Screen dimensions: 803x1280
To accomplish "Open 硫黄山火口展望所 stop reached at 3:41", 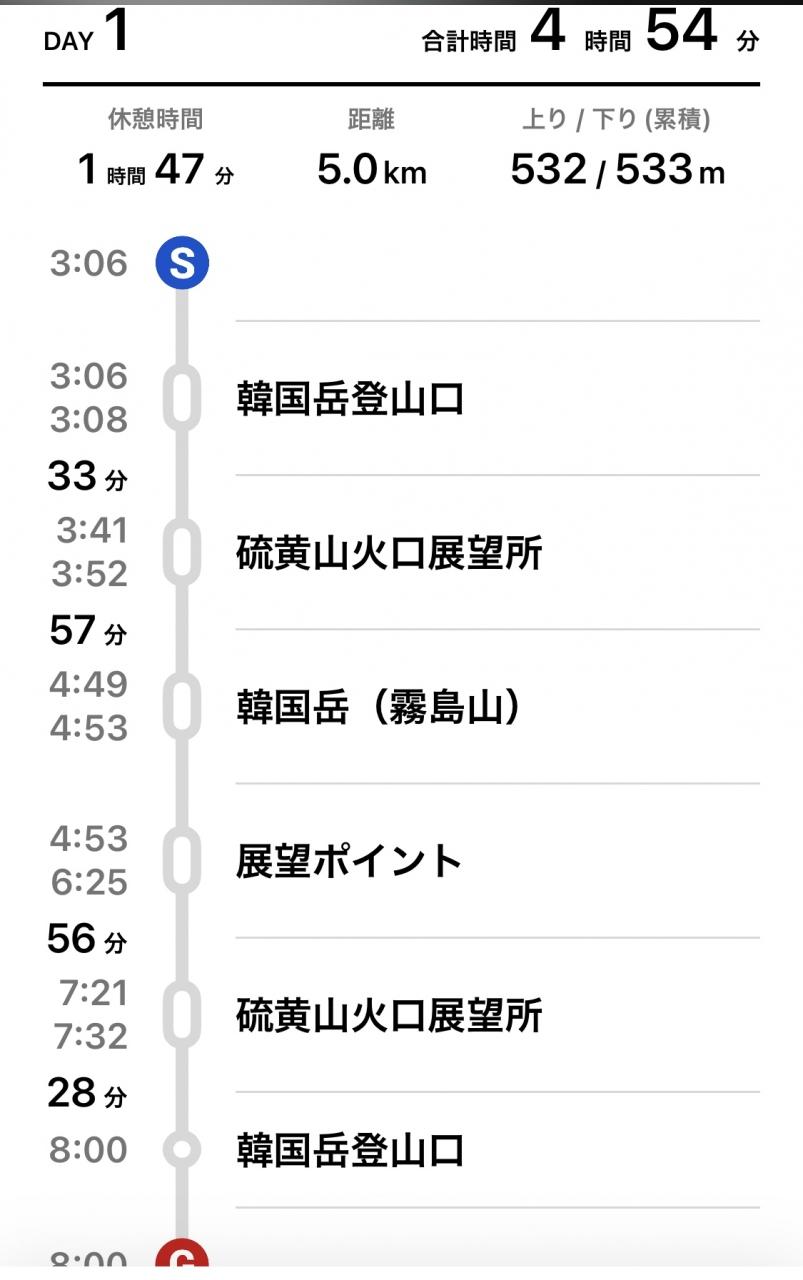I will [x=400, y=552].
